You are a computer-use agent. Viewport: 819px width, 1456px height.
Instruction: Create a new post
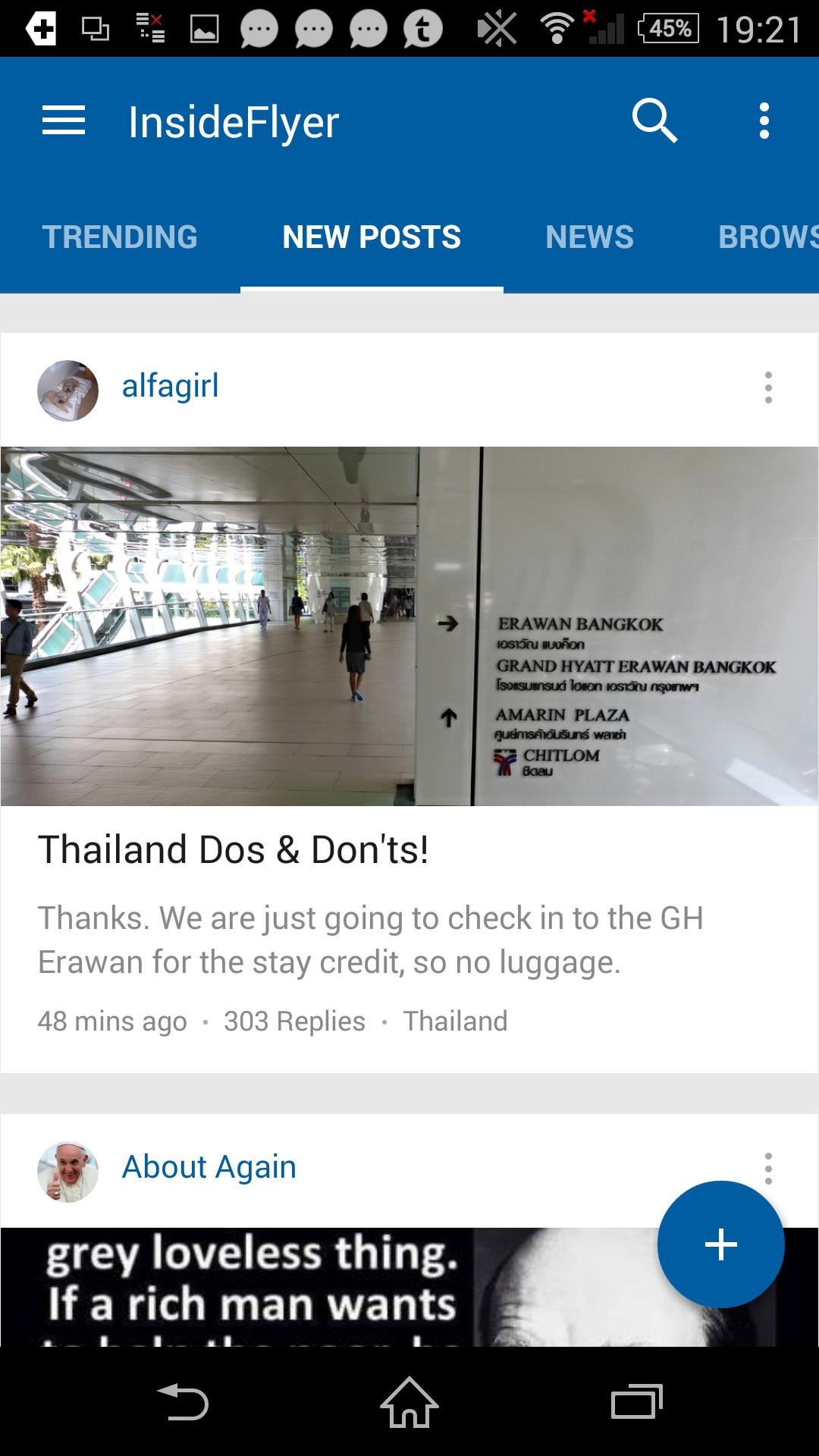(720, 1244)
